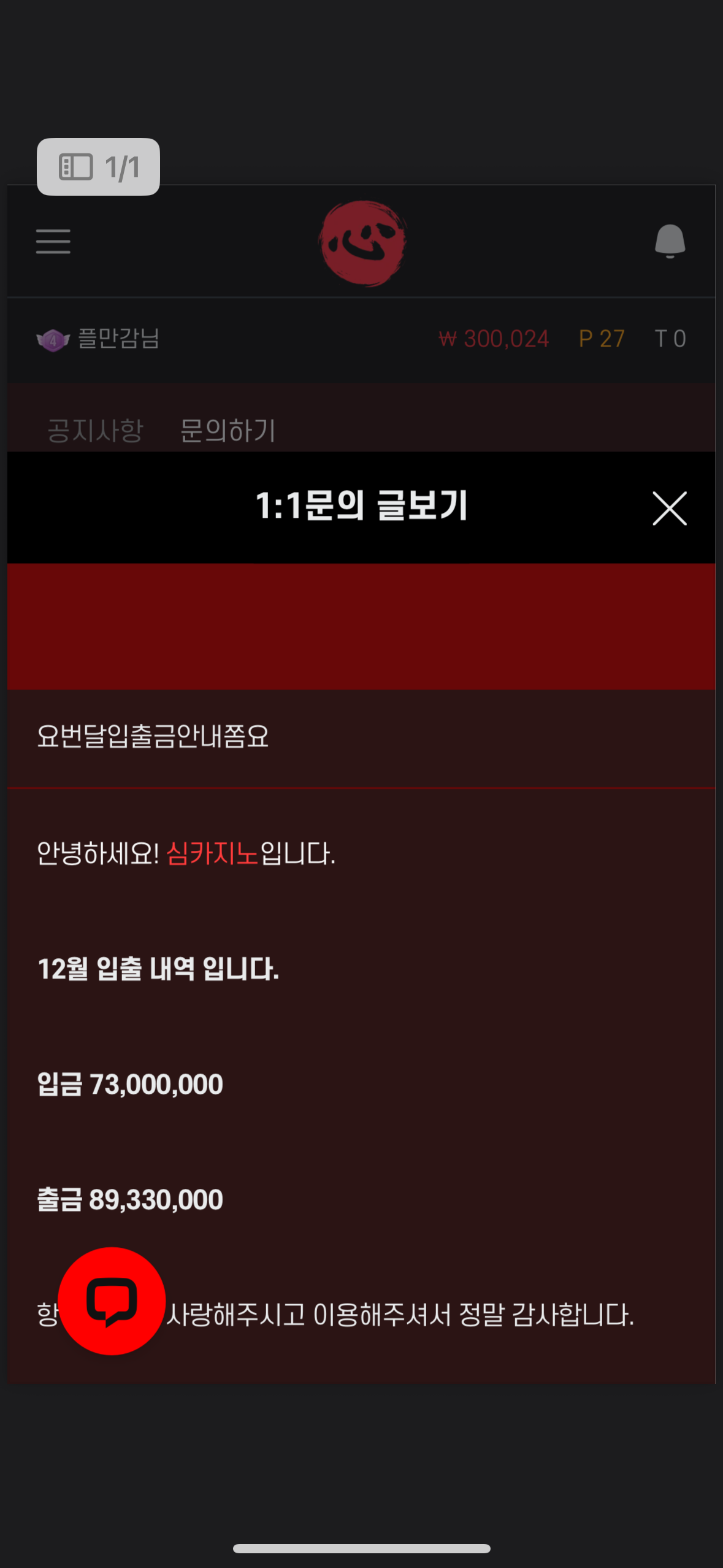Switch to the 공지사항 tab
Screen dimensions: 723x1568
coord(95,430)
